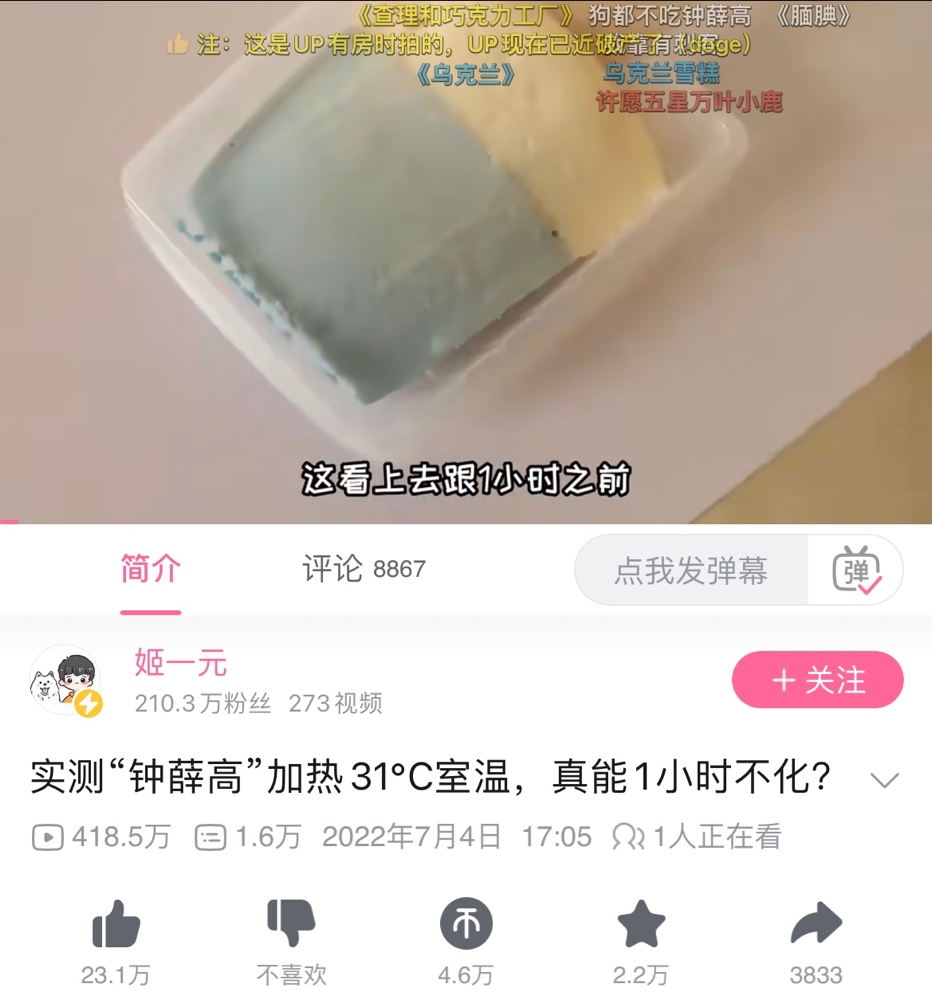
Task: Follow 姬一元 with the 关注 button
Action: click(x=817, y=680)
